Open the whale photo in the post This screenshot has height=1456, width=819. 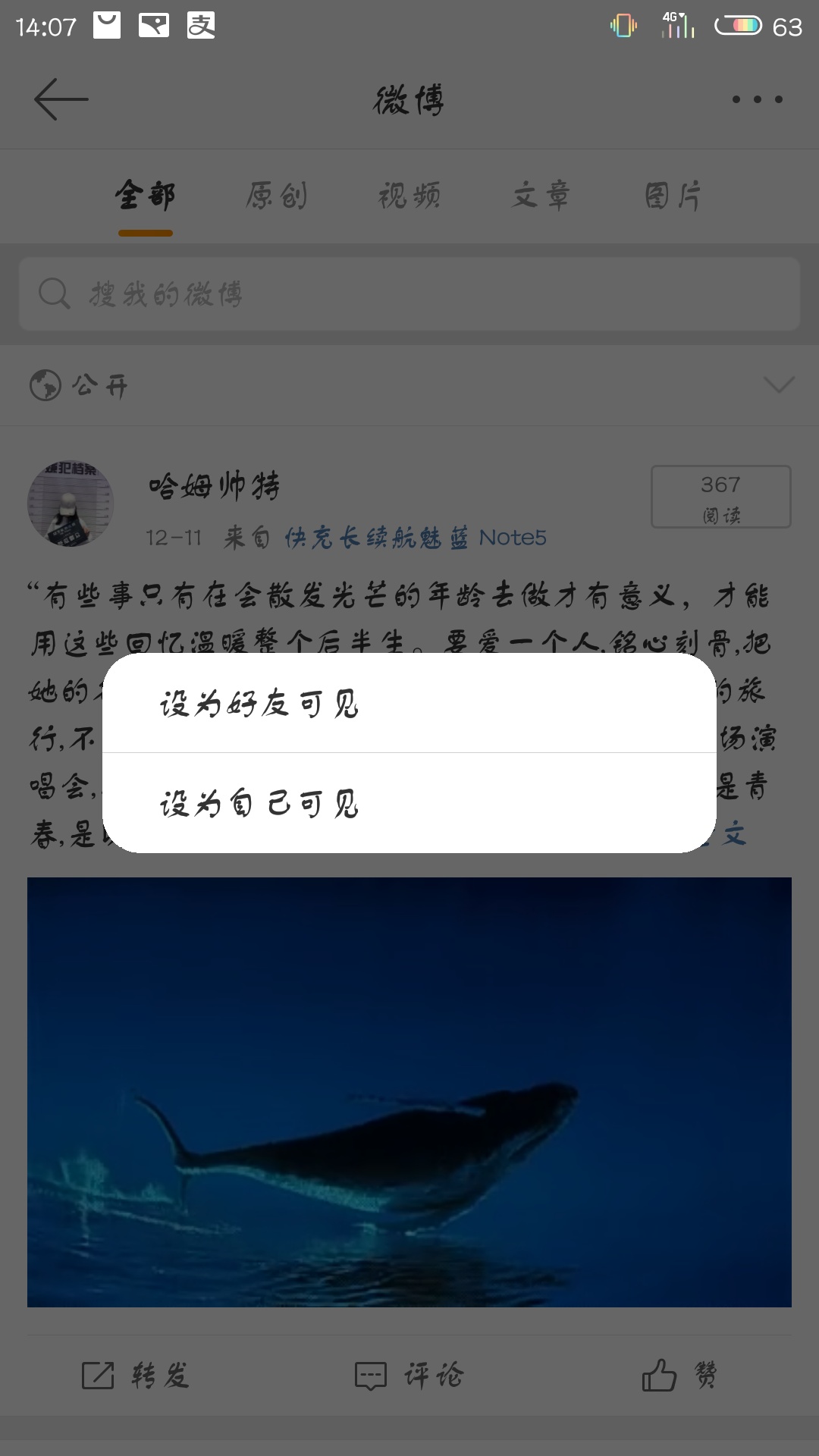409,1092
